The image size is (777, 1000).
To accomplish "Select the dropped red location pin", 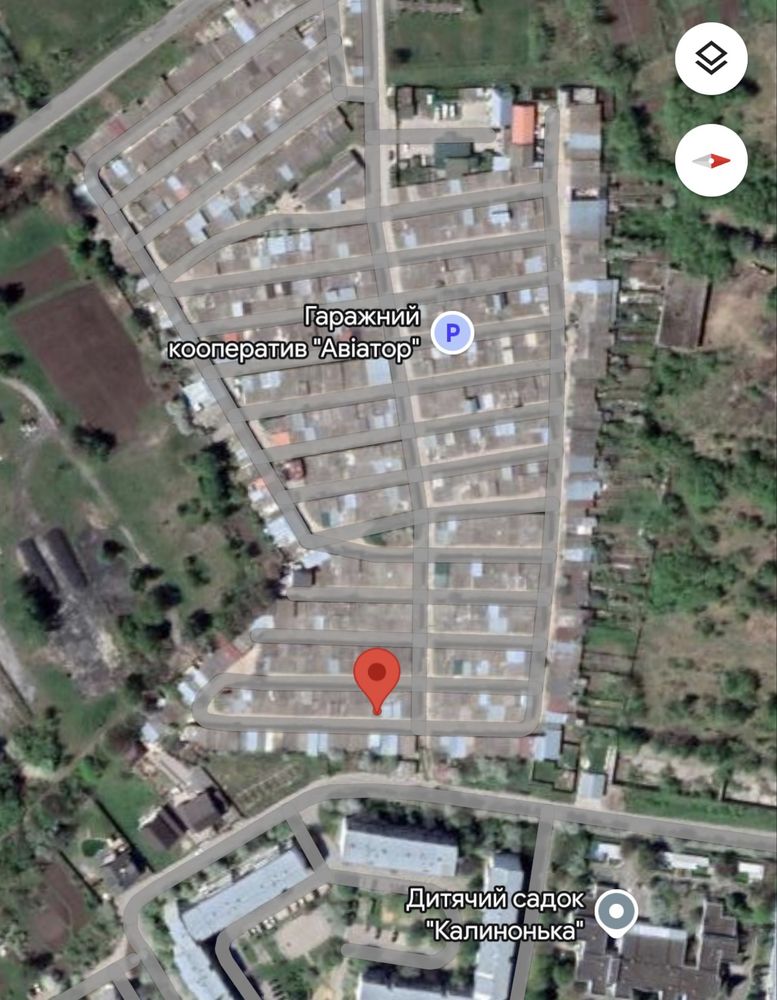I will (377, 674).
